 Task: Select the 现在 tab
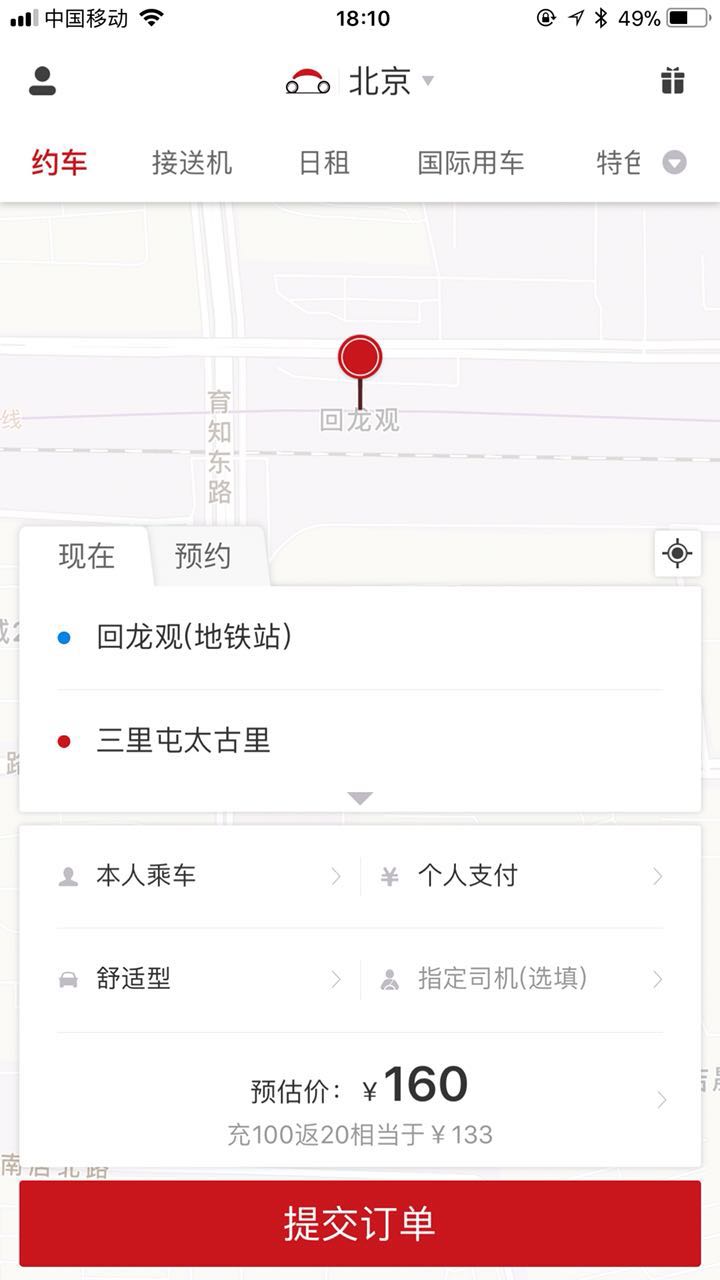88,557
